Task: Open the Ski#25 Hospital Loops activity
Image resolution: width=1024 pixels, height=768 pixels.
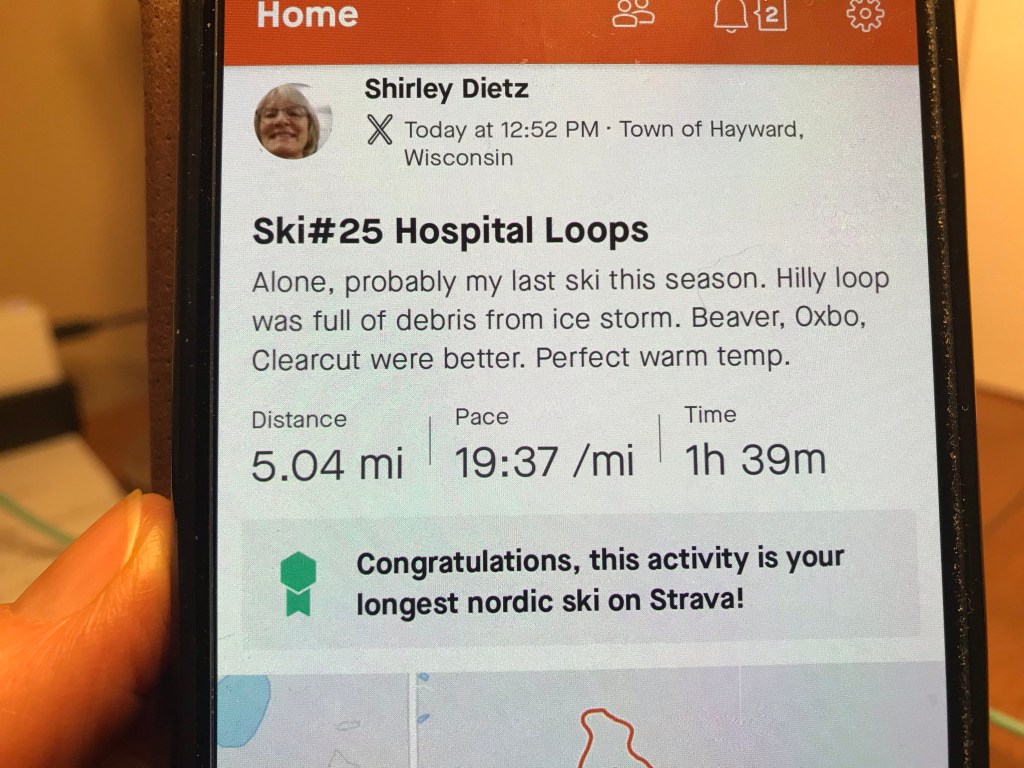Action: click(x=450, y=231)
